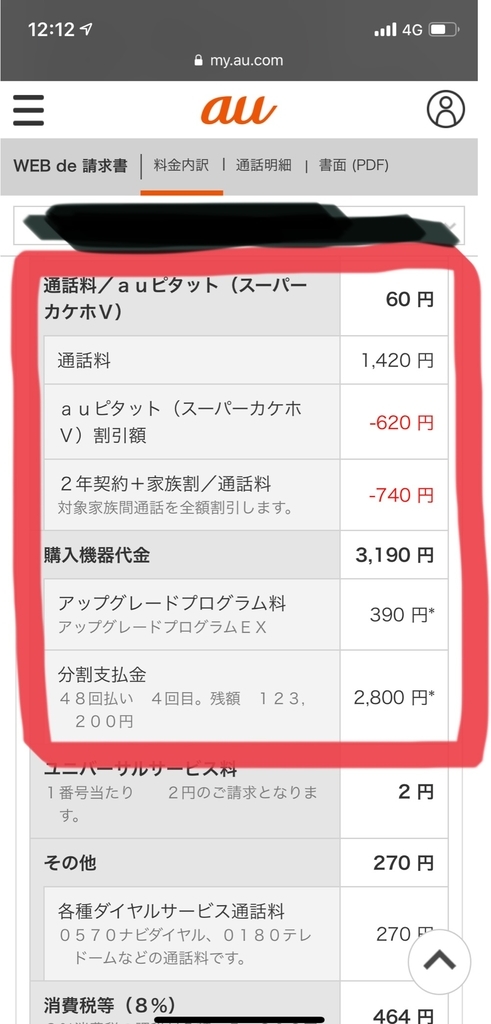Screen dimensions: 491x1024
Task: Switch to the 通話明細 tab
Action: 263,165
